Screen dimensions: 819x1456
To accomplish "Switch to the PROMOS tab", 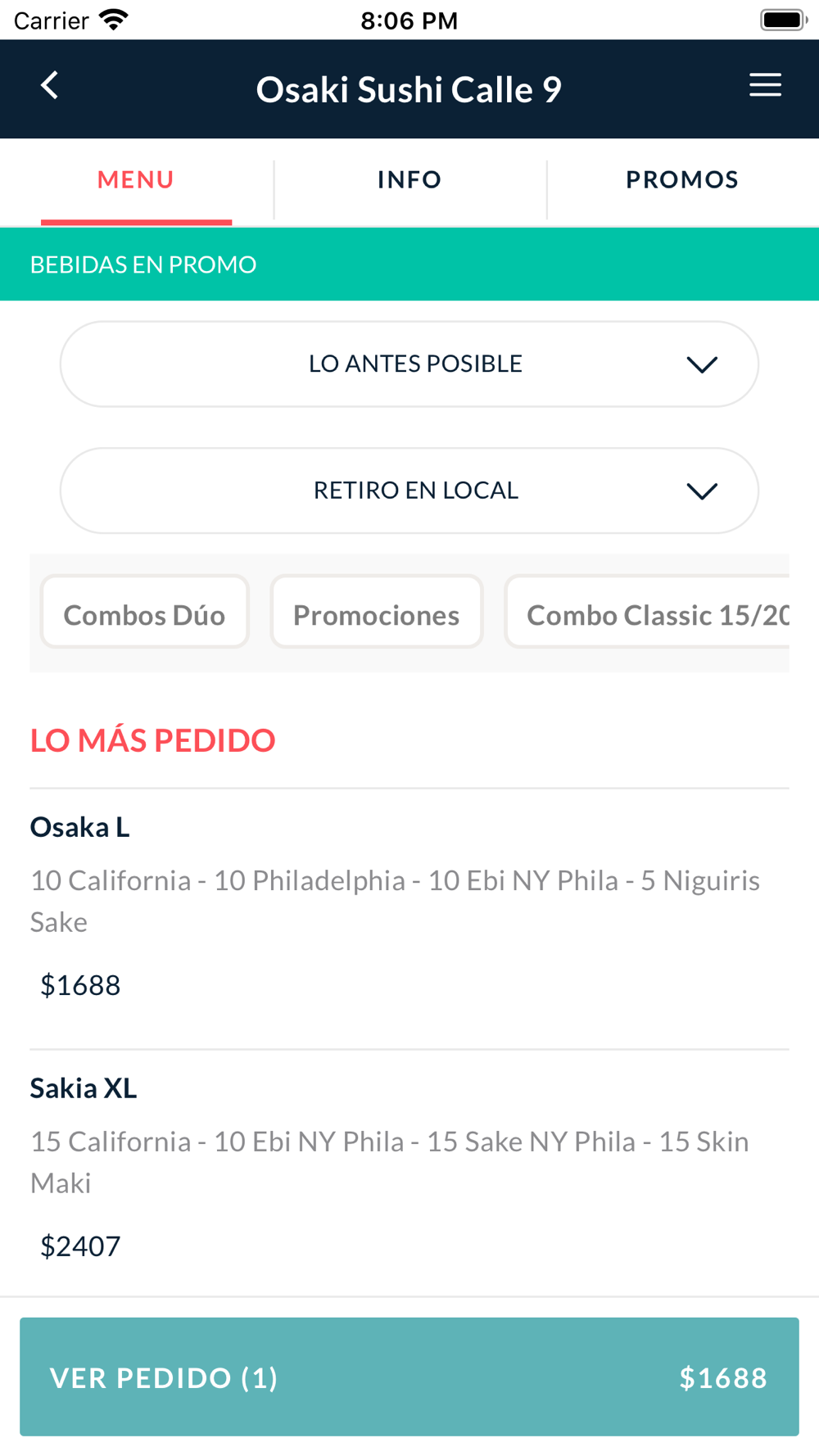I will [682, 179].
